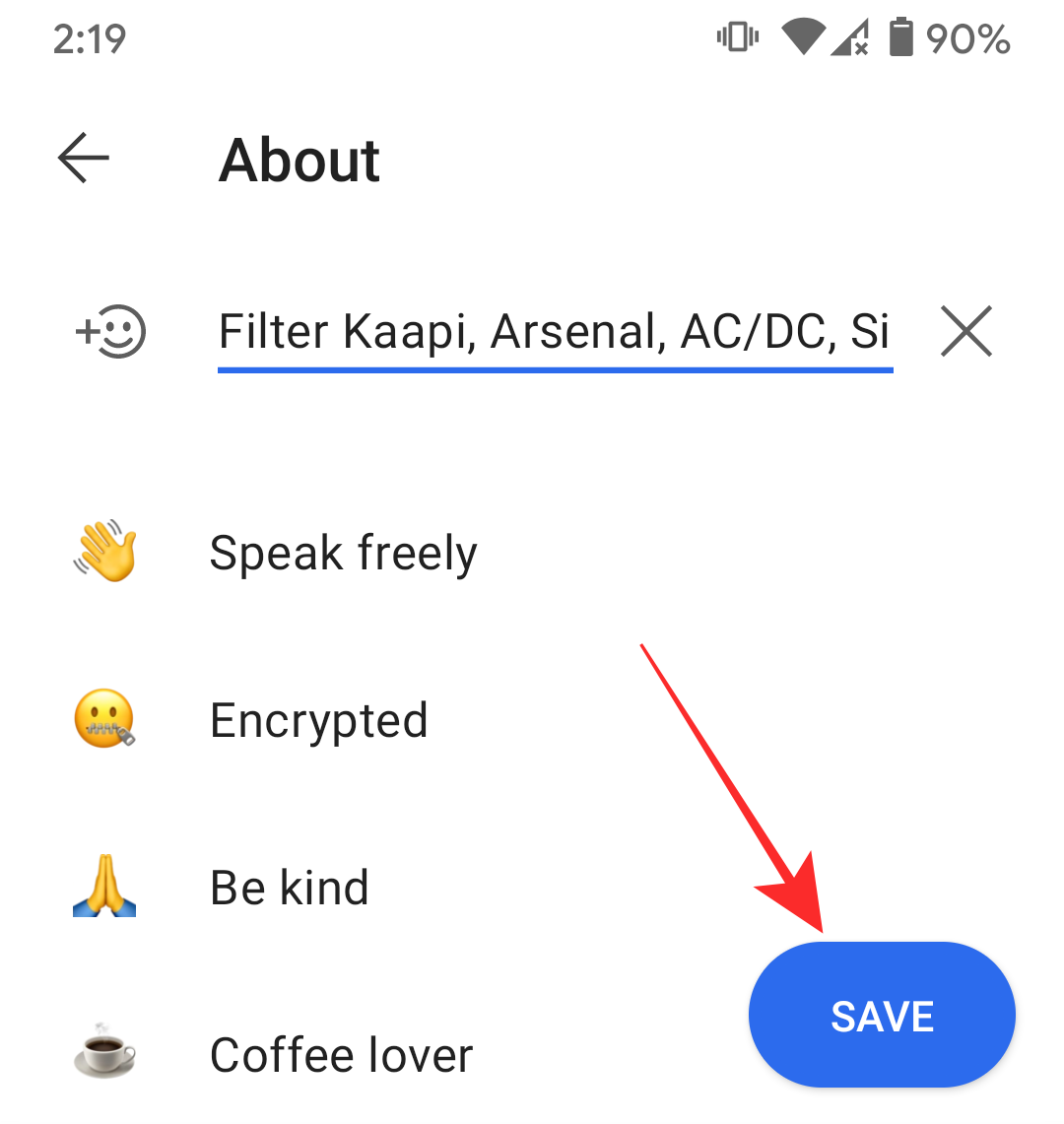1064x1124 pixels.
Task: Edit the About text field
Action: coord(554,332)
